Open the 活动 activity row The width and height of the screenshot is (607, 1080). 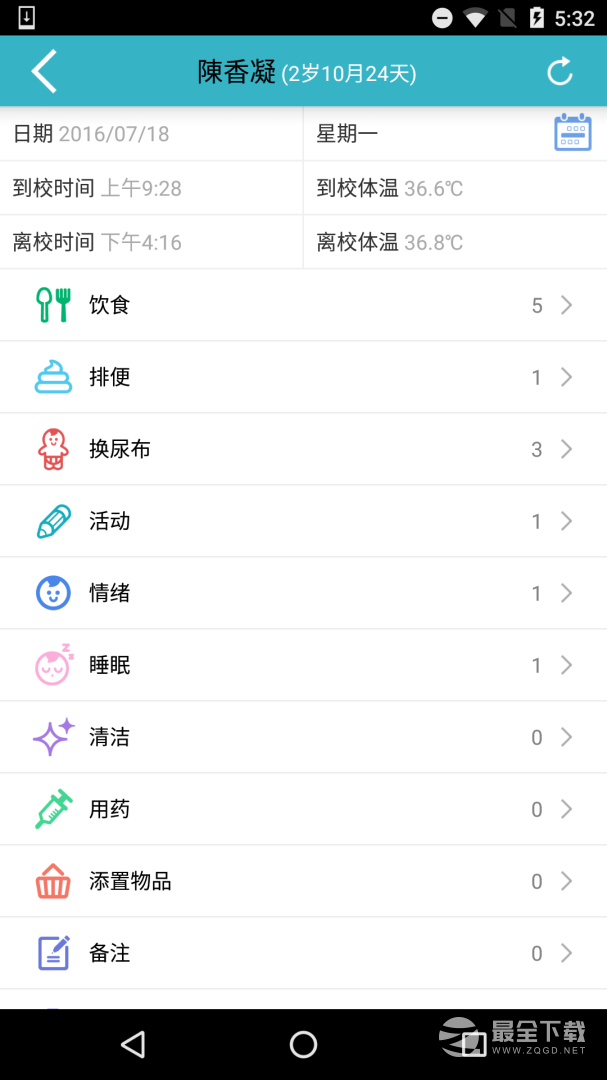pyautogui.click(x=303, y=521)
